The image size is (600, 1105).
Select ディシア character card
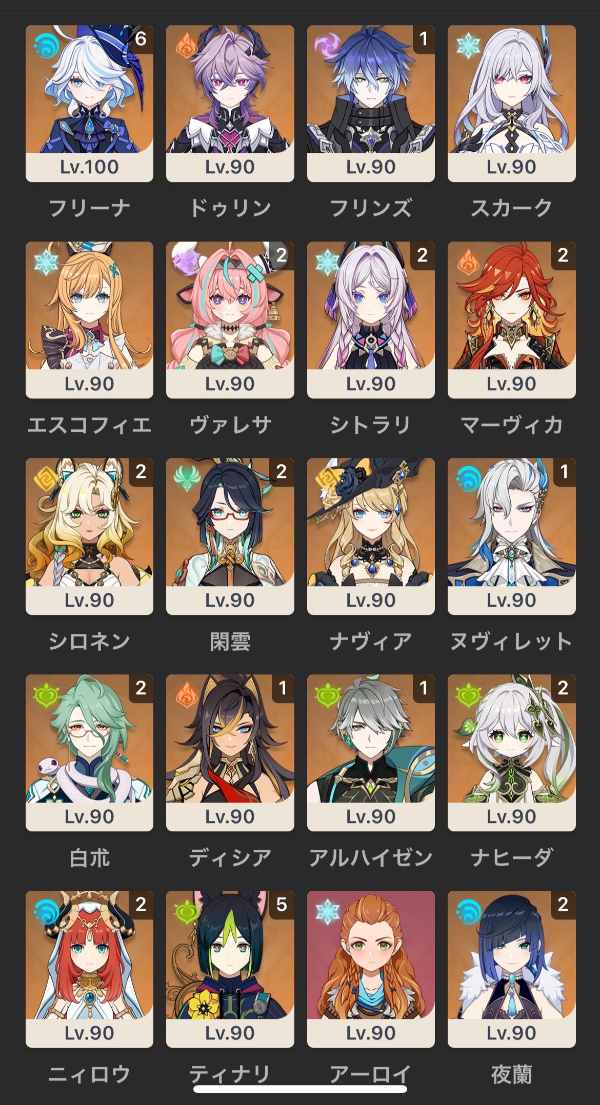point(230,753)
